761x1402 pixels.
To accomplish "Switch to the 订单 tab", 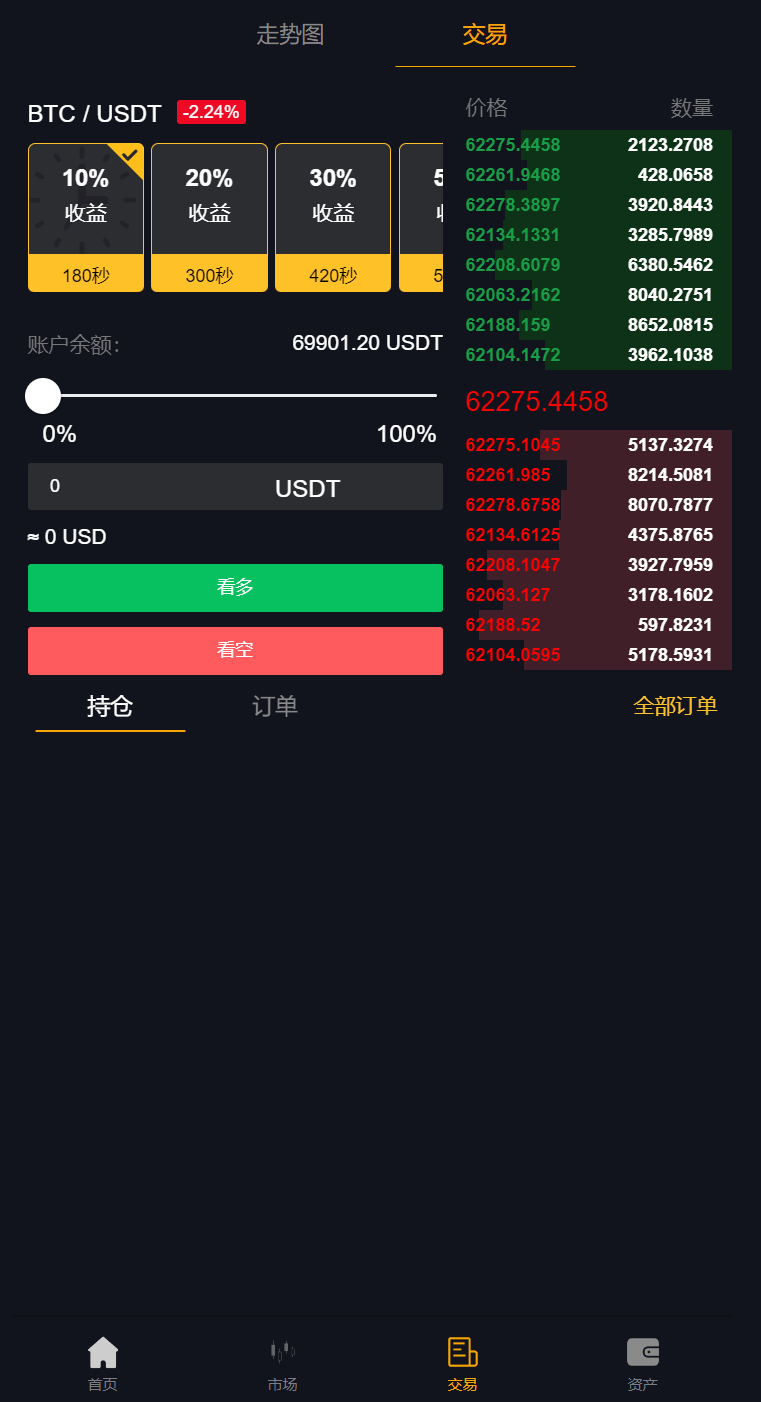I will [275, 707].
